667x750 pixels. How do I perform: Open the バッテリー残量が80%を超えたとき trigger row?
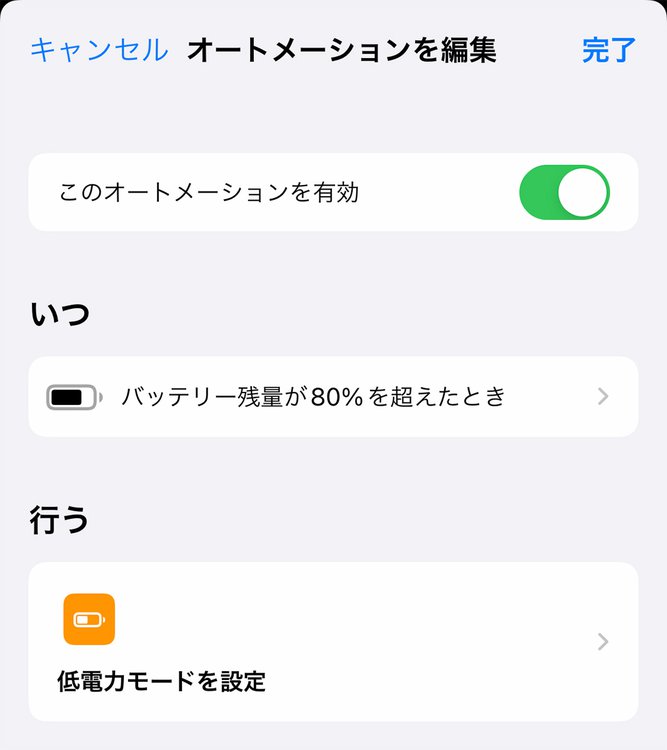tap(333, 397)
